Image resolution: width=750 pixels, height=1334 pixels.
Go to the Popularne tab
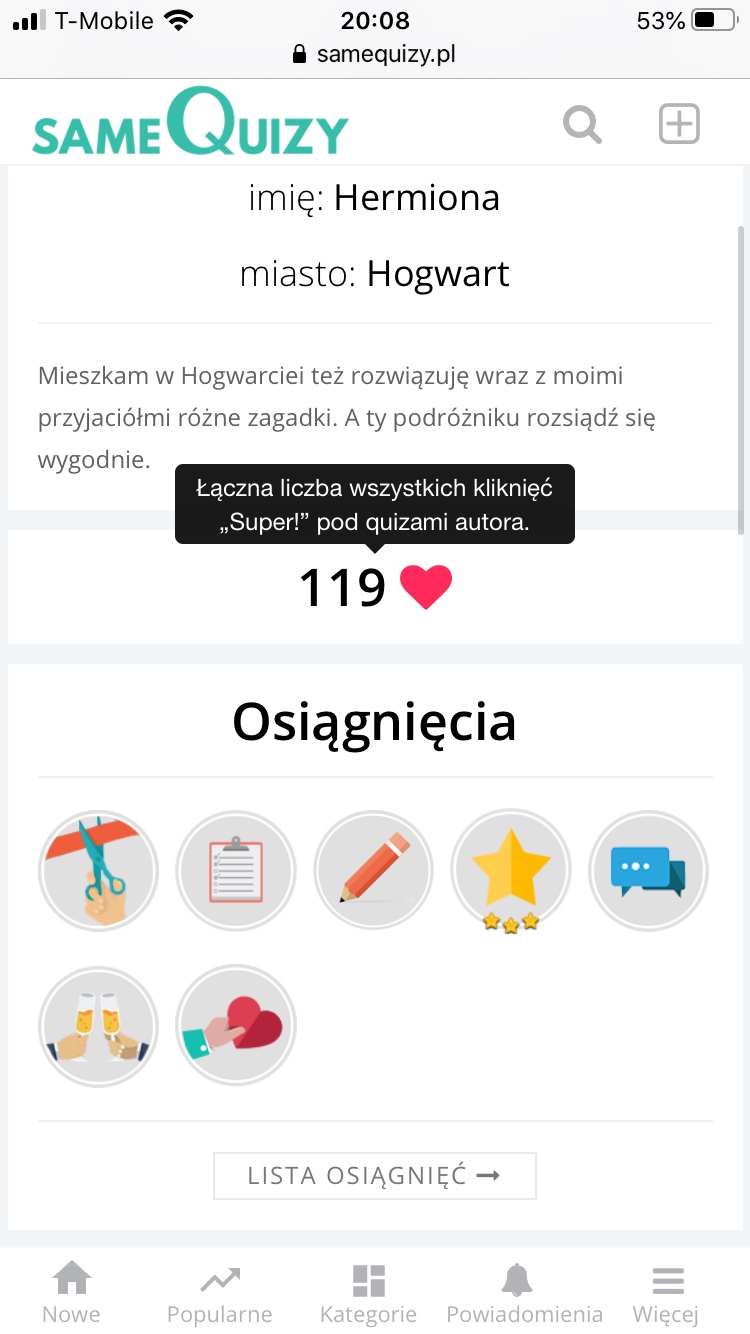point(219,1292)
